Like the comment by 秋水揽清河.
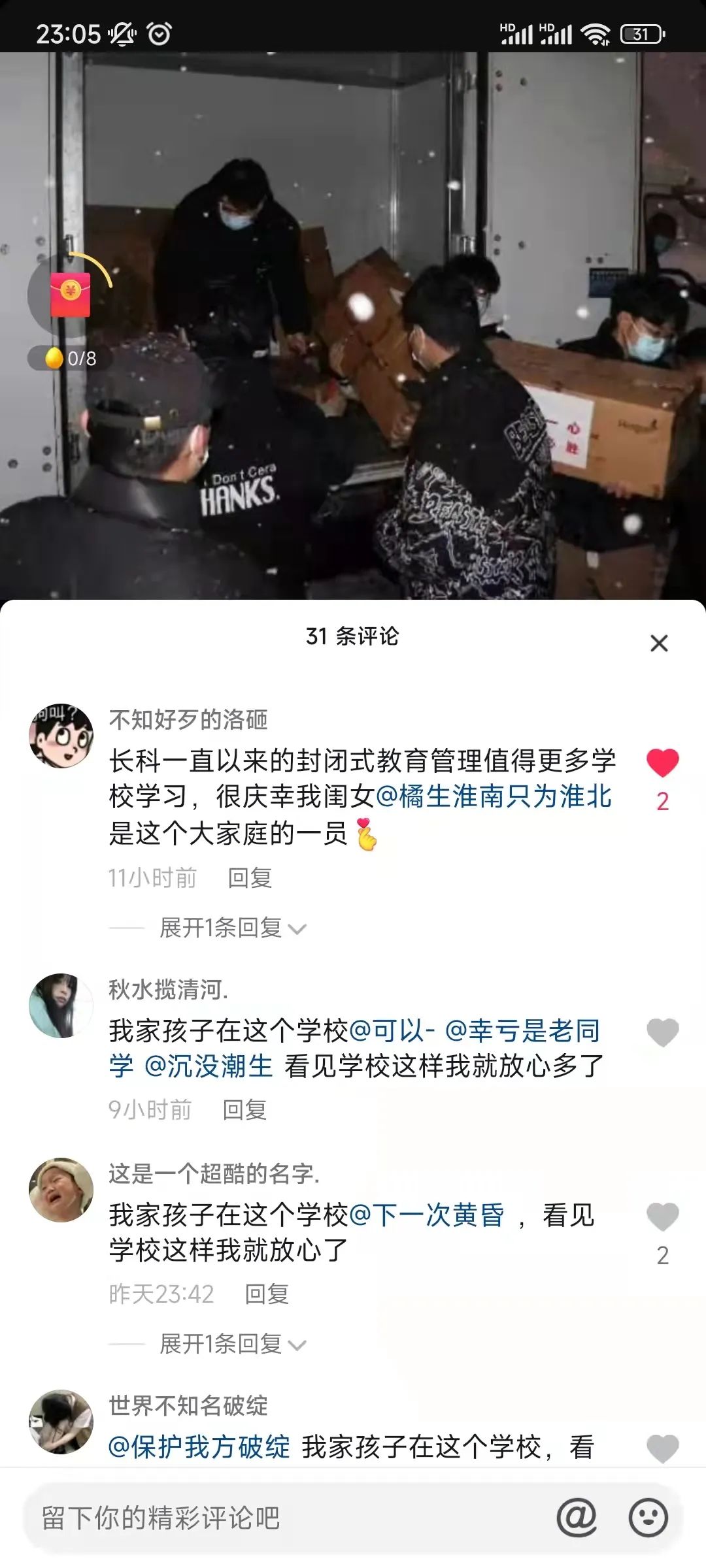This screenshot has width=706, height=1568. coord(662,1033)
